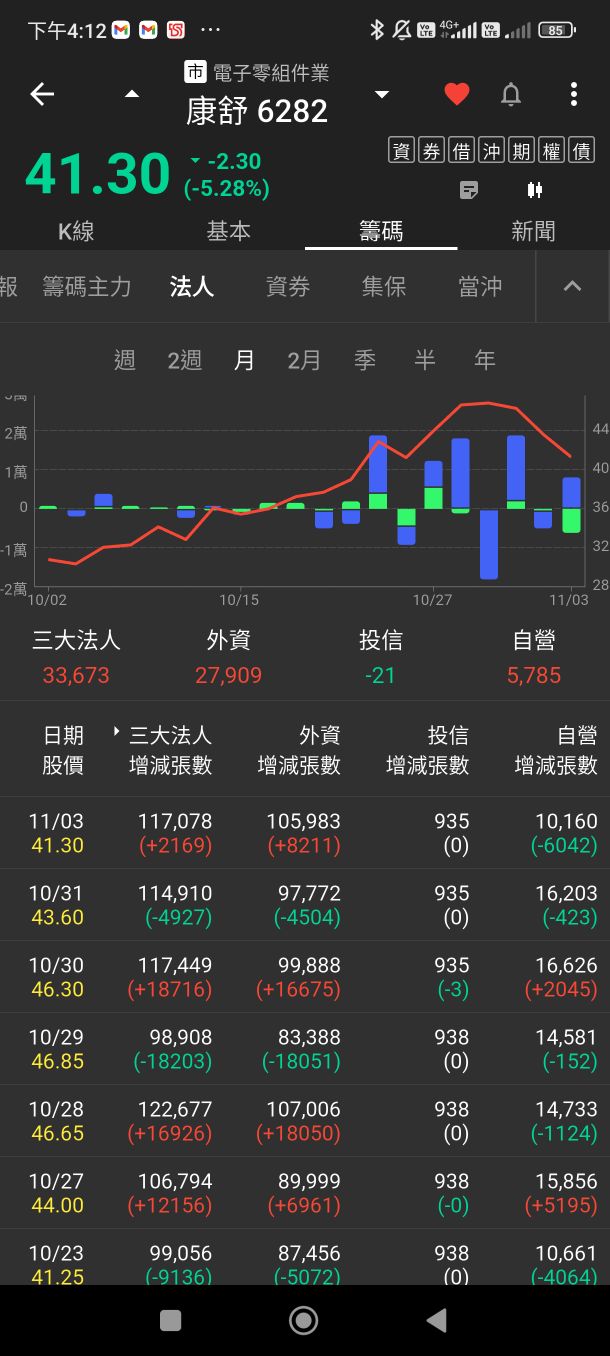Go back using the top-left arrow
Image resolution: width=610 pixels, height=1356 pixels.
pyautogui.click(x=42, y=95)
